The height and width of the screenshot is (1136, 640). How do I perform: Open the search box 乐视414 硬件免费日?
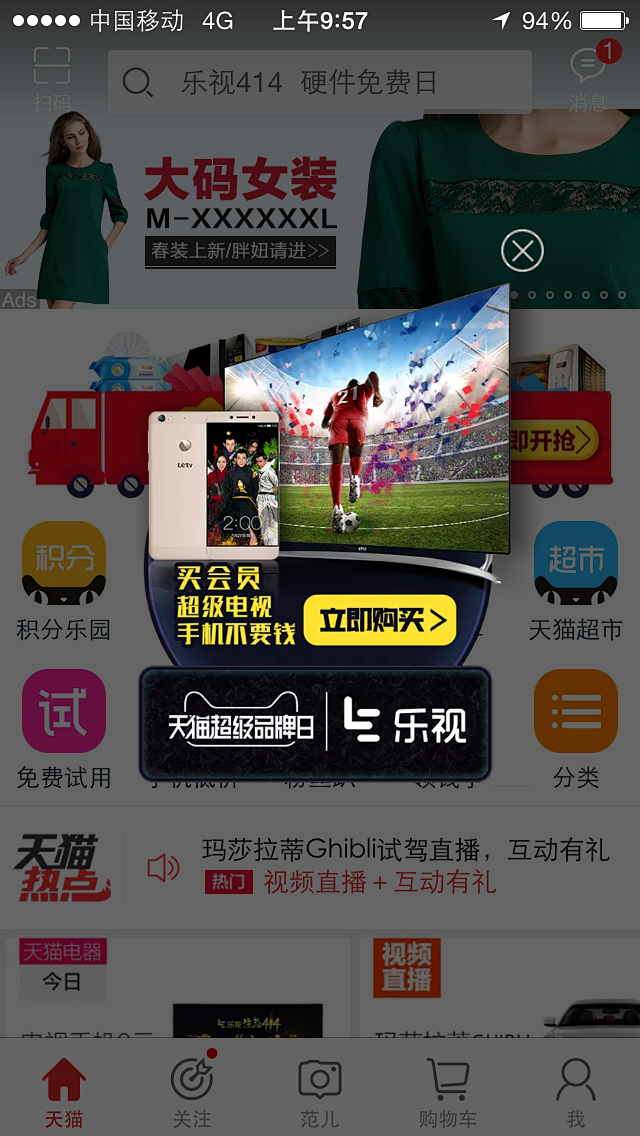coord(320,82)
